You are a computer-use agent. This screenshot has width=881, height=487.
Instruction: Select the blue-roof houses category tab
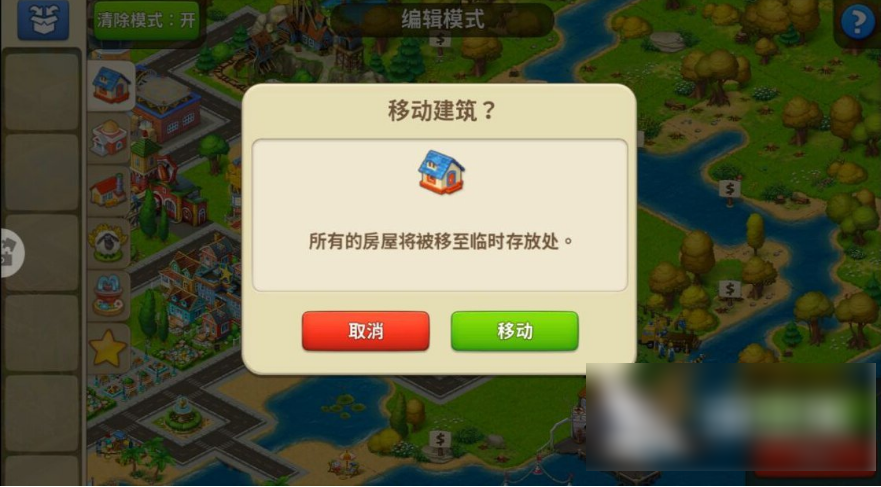[110, 86]
